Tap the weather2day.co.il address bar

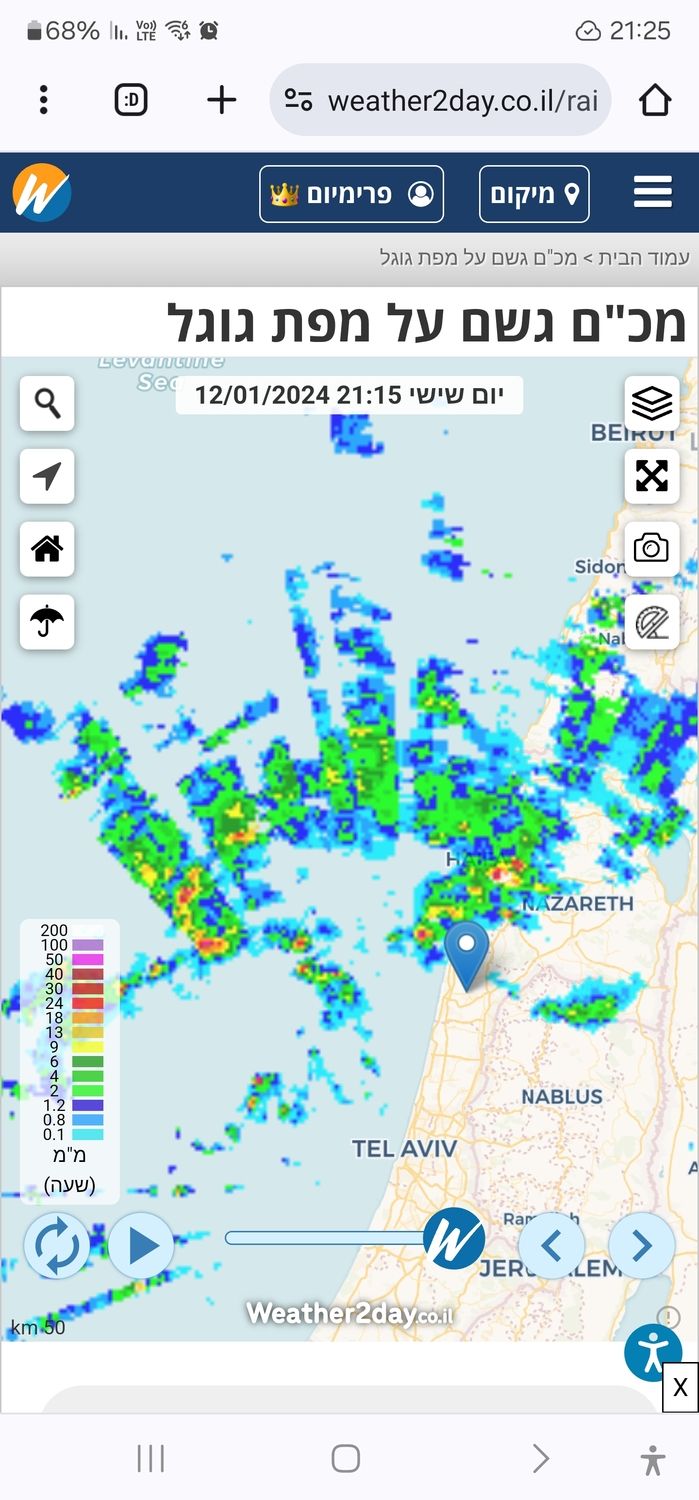coord(440,100)
